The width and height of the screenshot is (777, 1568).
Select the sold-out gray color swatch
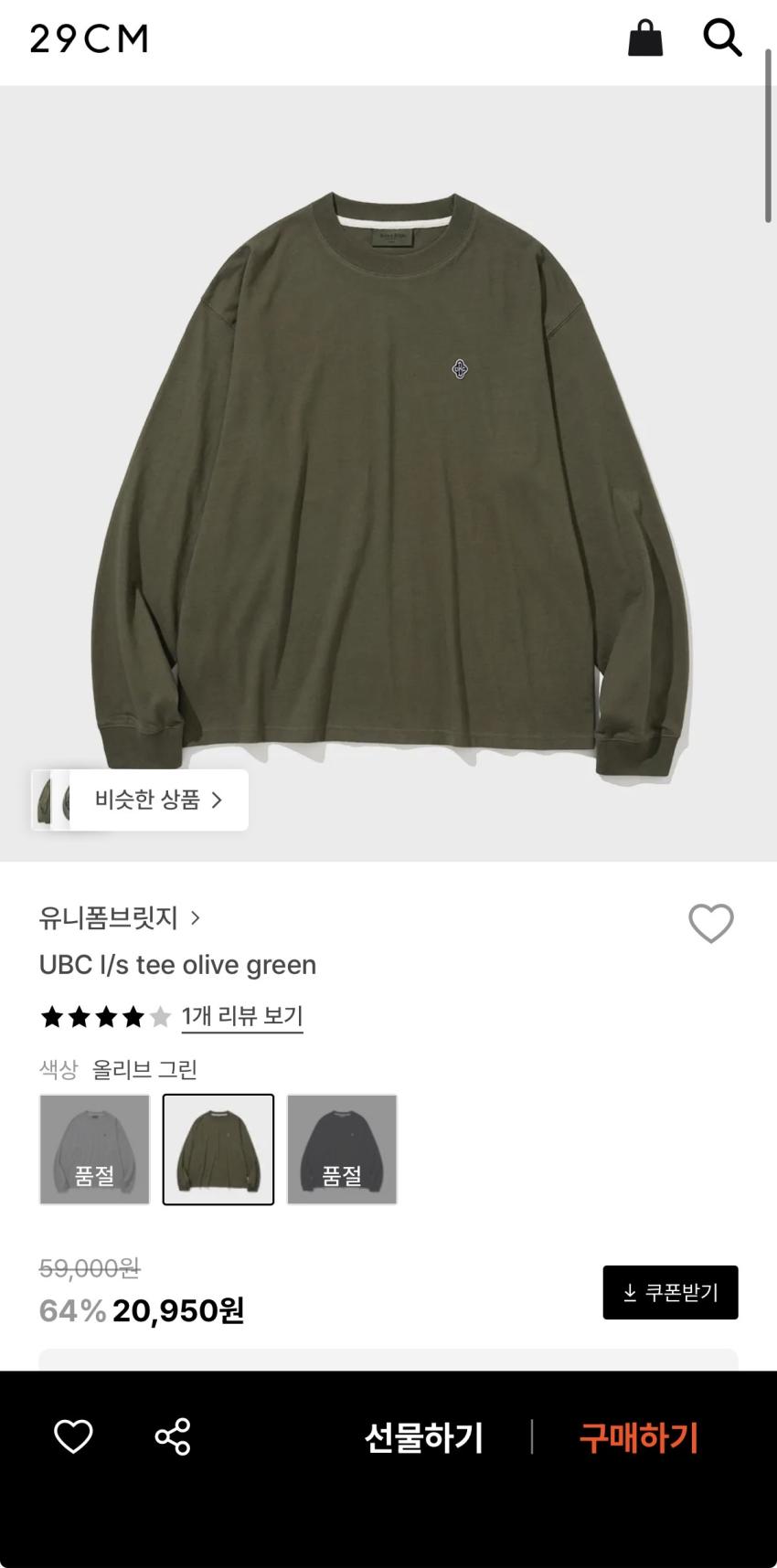[95, 1150]
